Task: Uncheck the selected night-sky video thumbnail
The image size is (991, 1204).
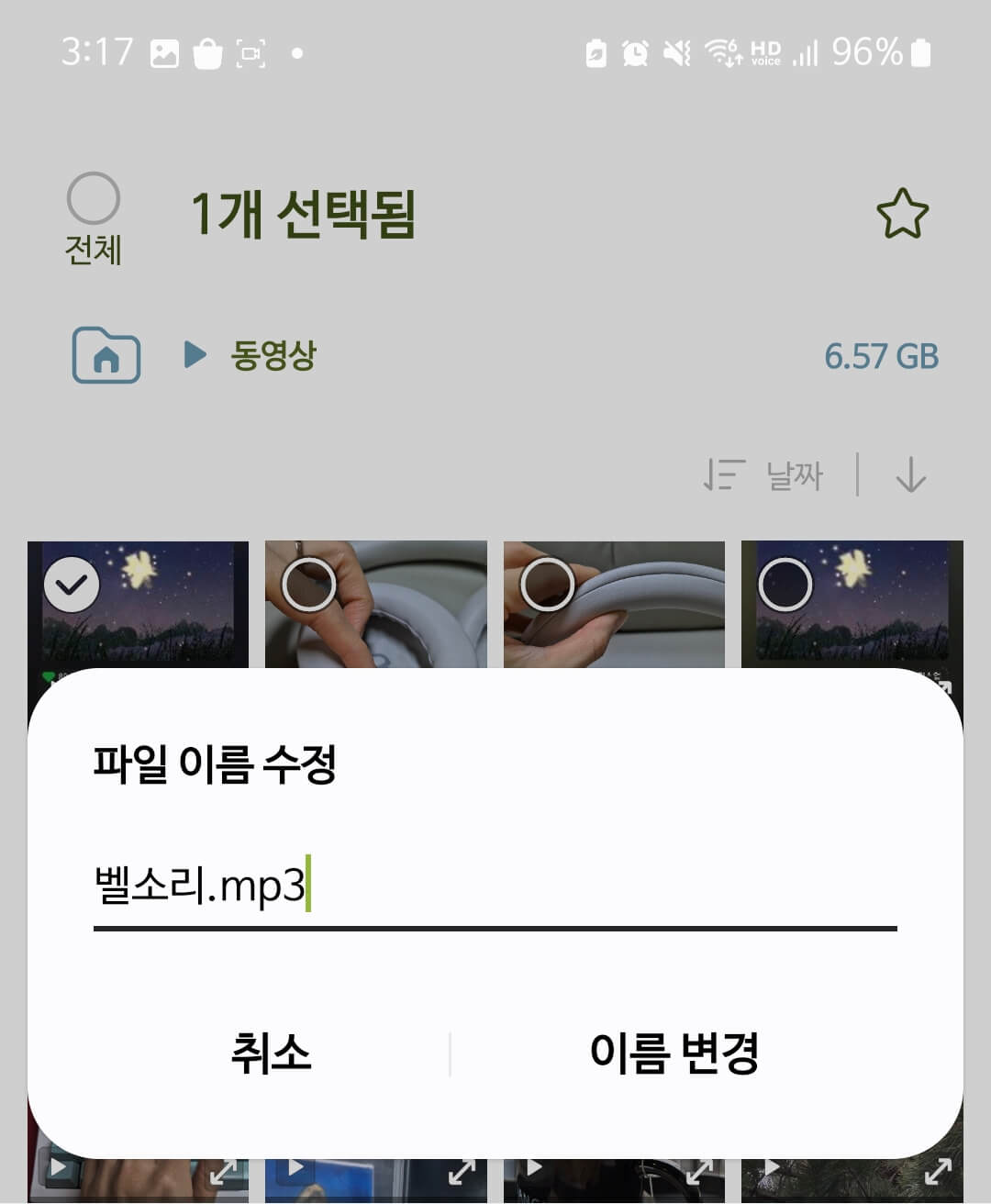Action: 71,582
